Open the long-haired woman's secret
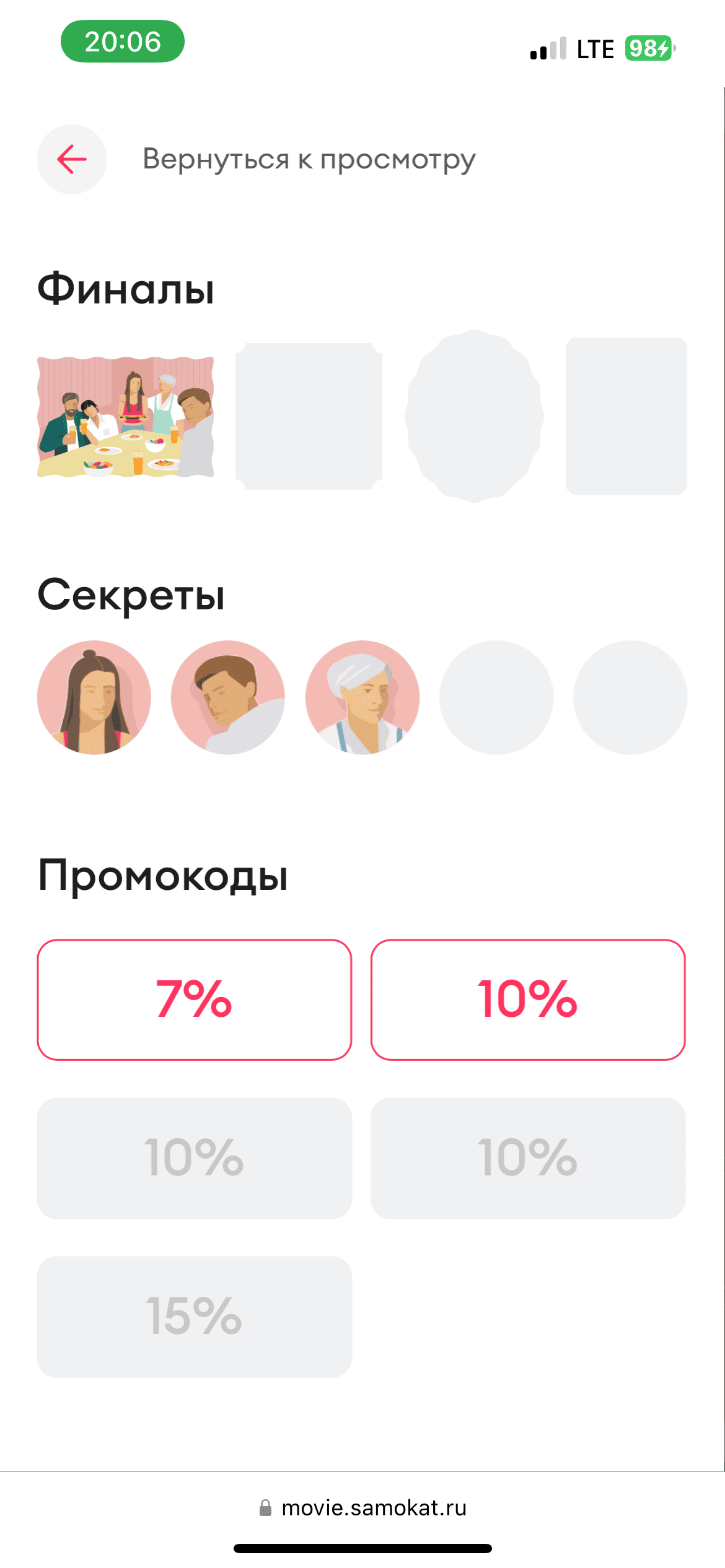 click(x=94, y=697)
